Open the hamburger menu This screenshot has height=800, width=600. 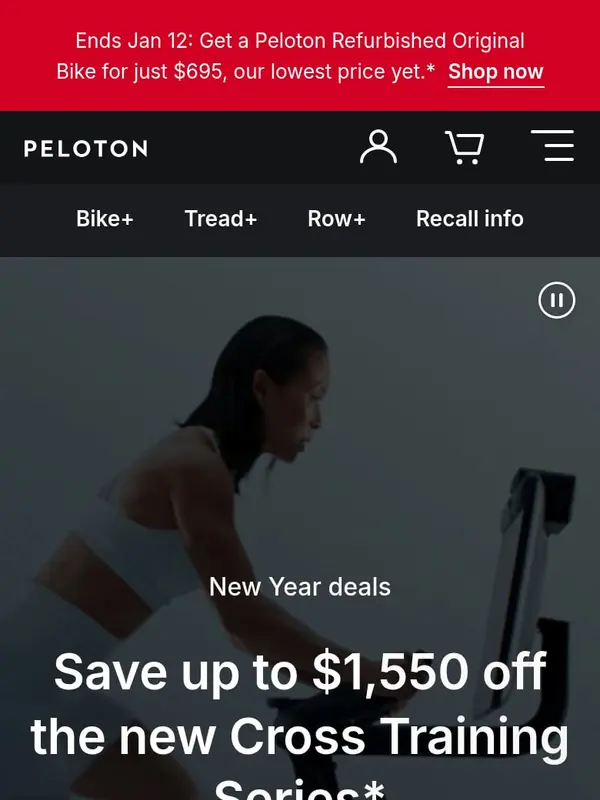(552, 146)
